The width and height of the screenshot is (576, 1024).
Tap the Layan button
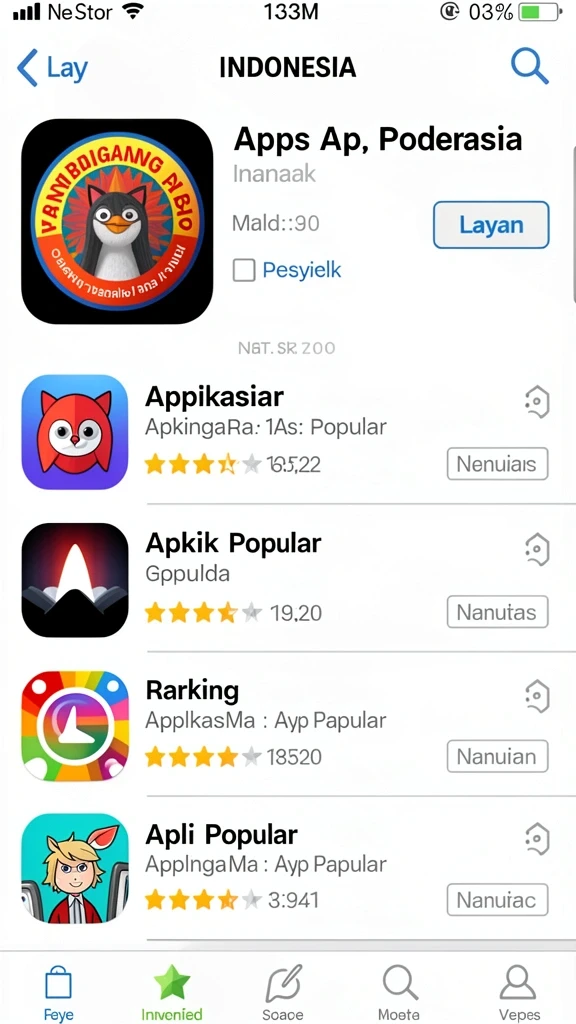coord(491,225)
